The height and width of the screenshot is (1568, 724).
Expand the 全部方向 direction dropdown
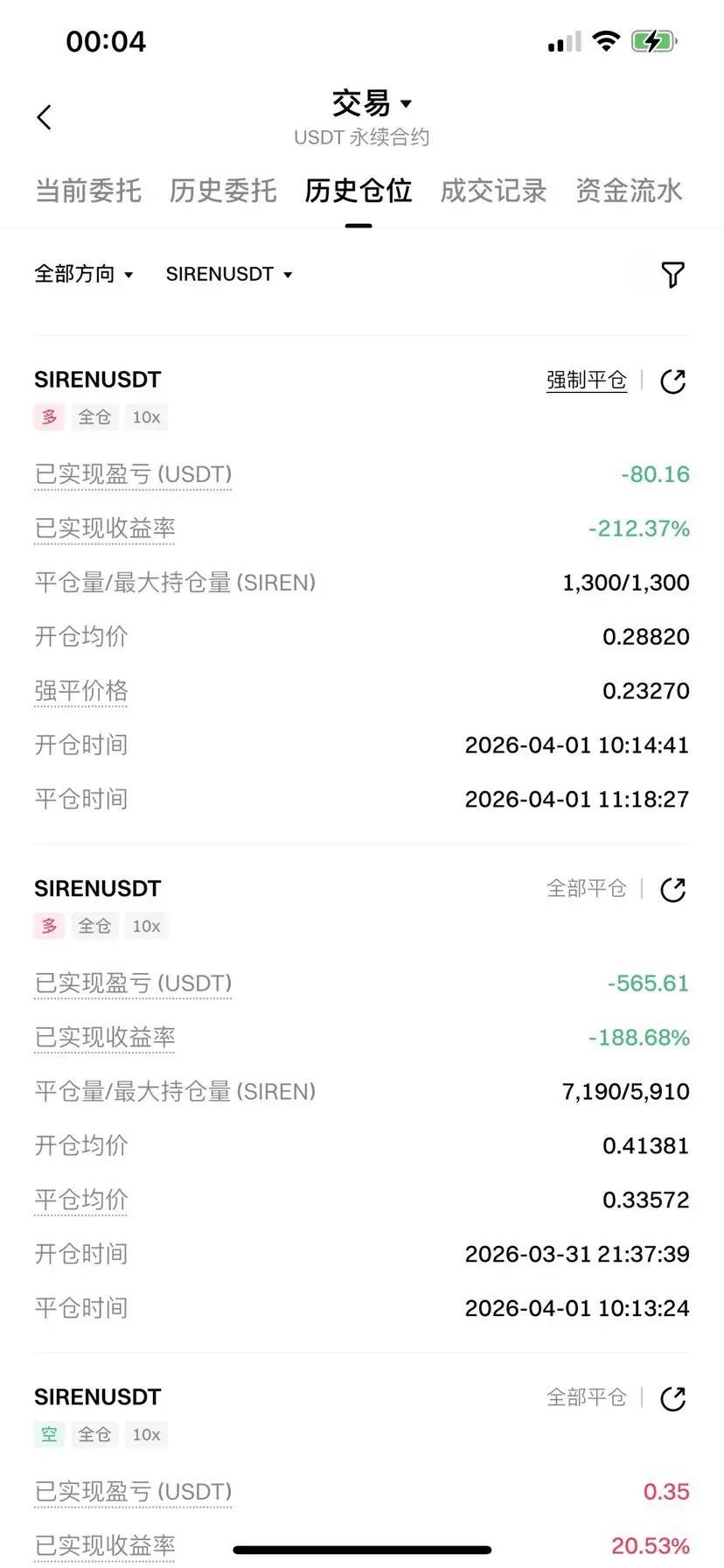(x=84, y=274)
